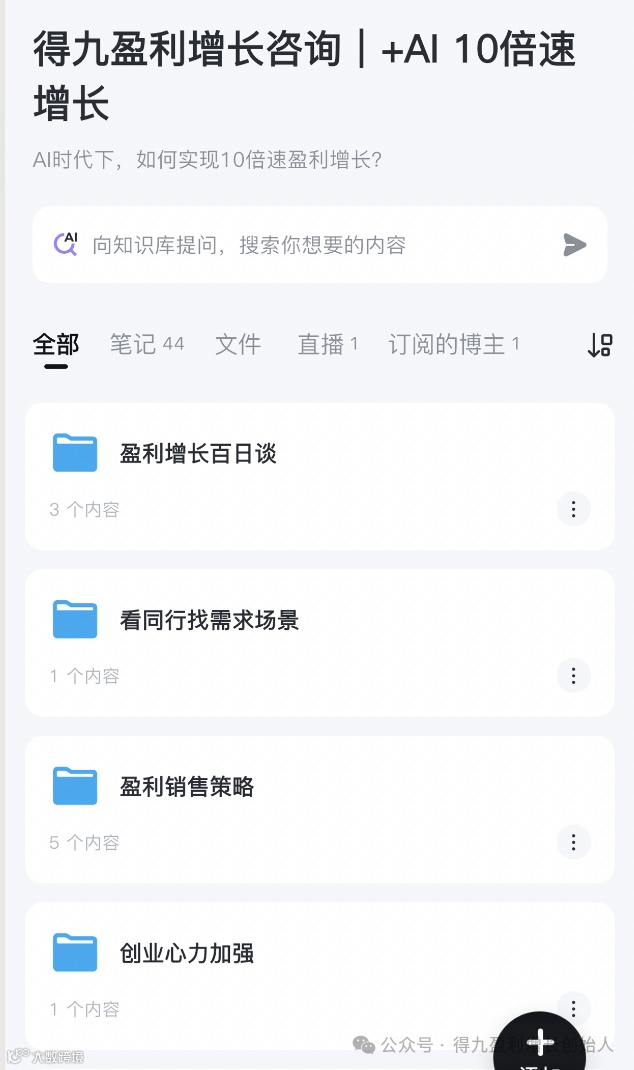This screenshot has width=634, height=1070.
Task: Open the 盈利增长百日谈 folder
Action: point(198,454)
